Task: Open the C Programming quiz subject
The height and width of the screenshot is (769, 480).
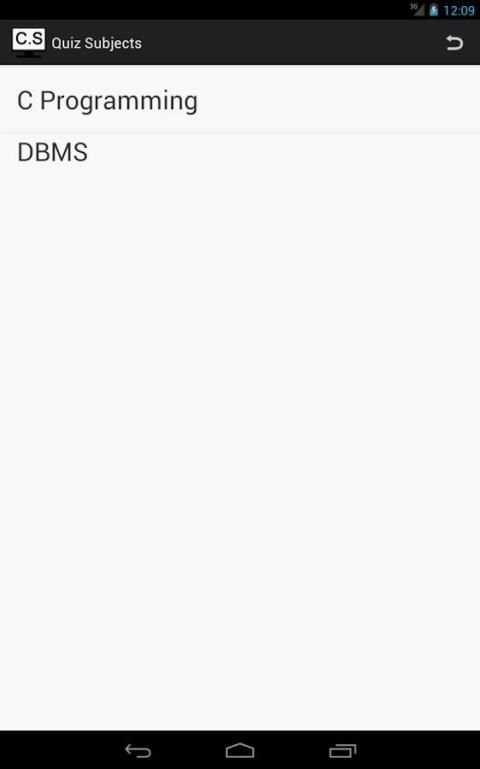Action: pyautogui.click(x=240, y=101)
